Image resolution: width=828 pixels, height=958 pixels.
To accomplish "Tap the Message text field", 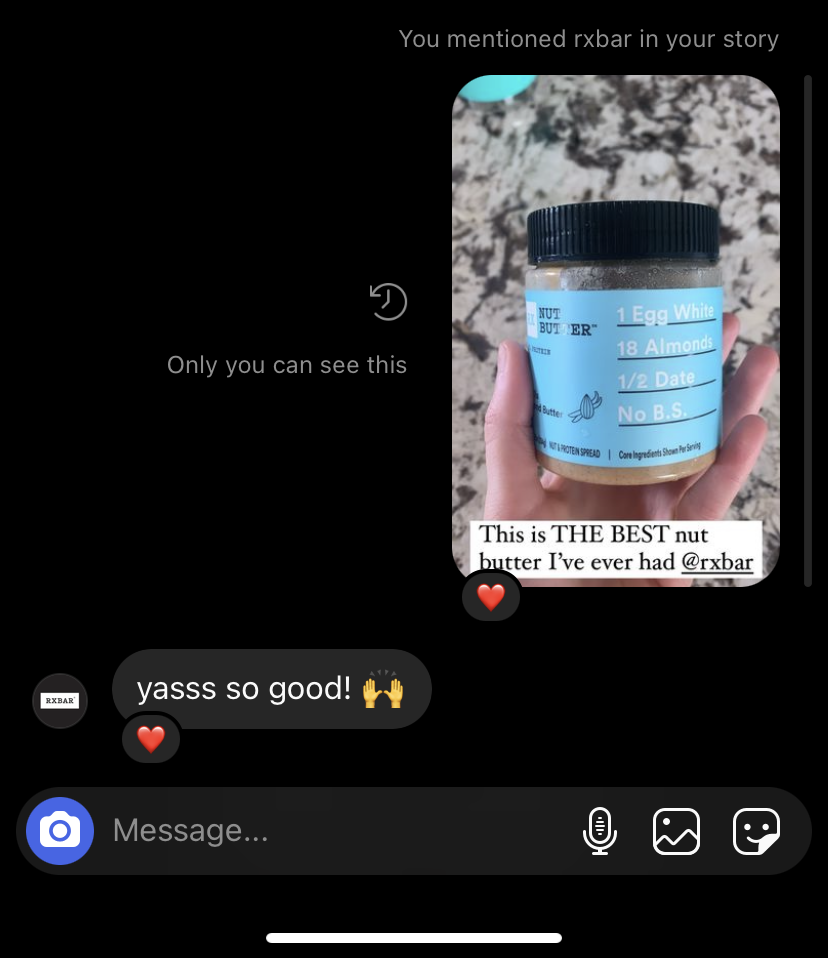I will coord(330,830).
